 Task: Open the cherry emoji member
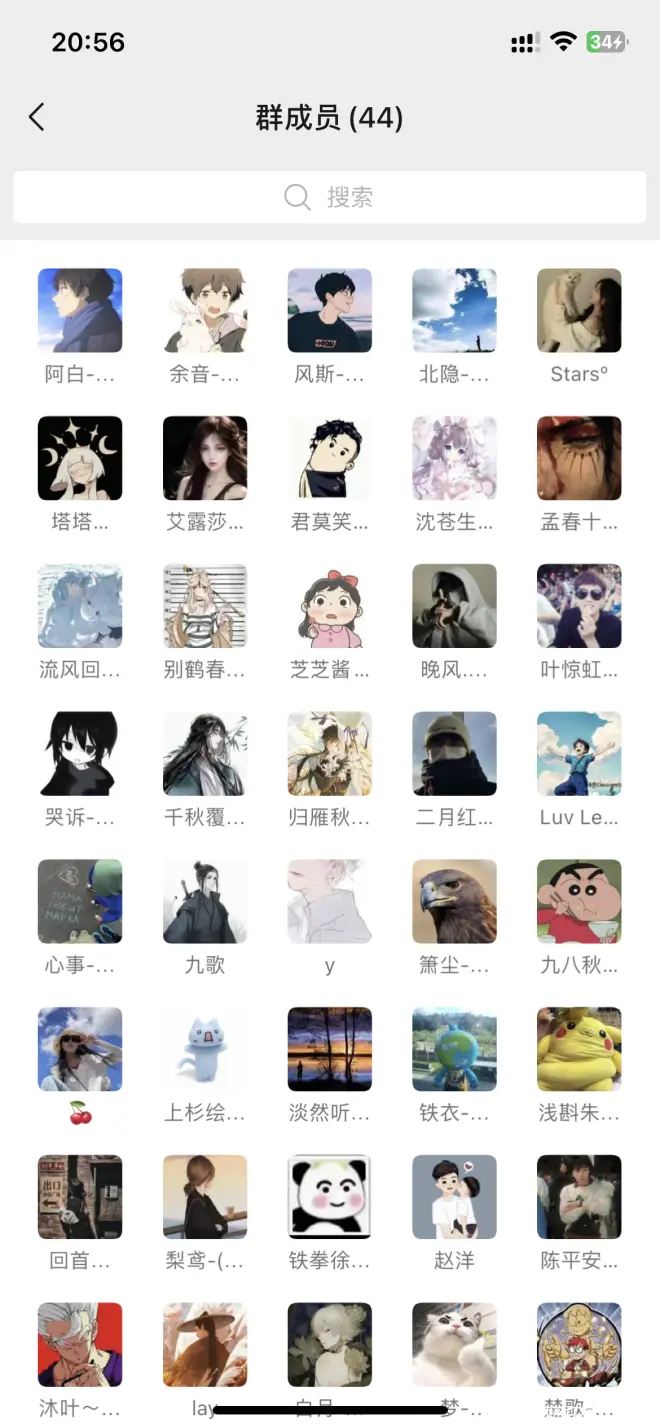click(80, 1050)
